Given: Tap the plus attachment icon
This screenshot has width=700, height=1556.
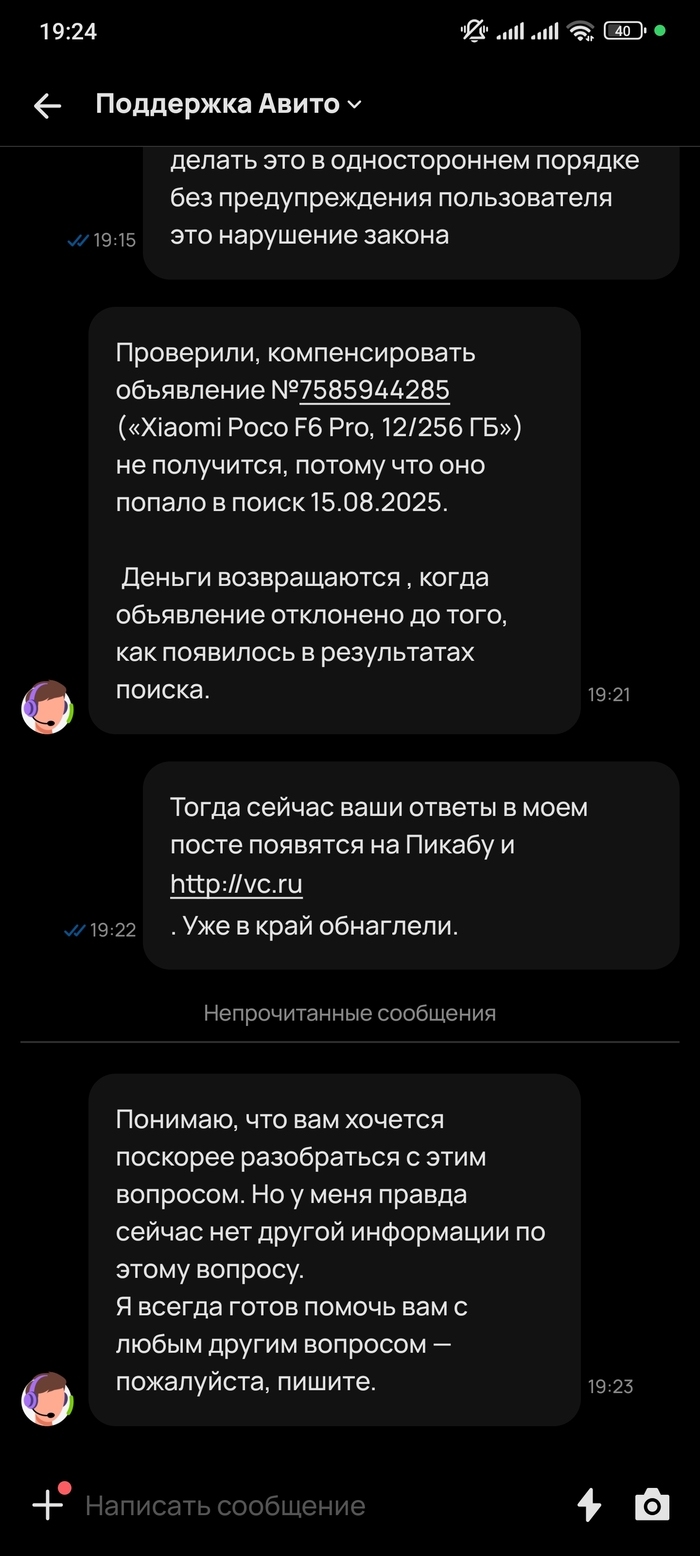Looking at the screenshot, I should coord(48,1504).
